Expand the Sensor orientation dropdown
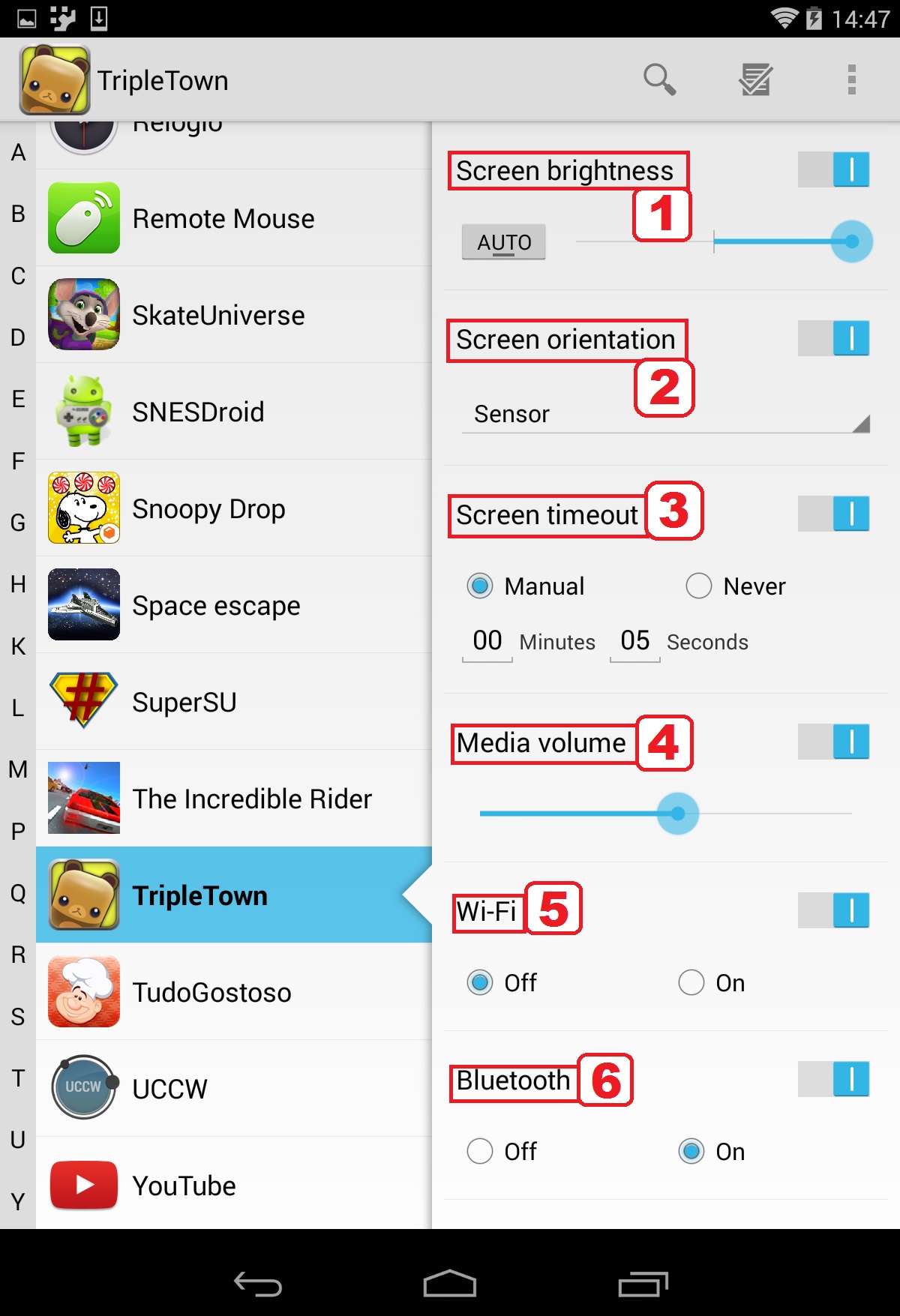 664,414
